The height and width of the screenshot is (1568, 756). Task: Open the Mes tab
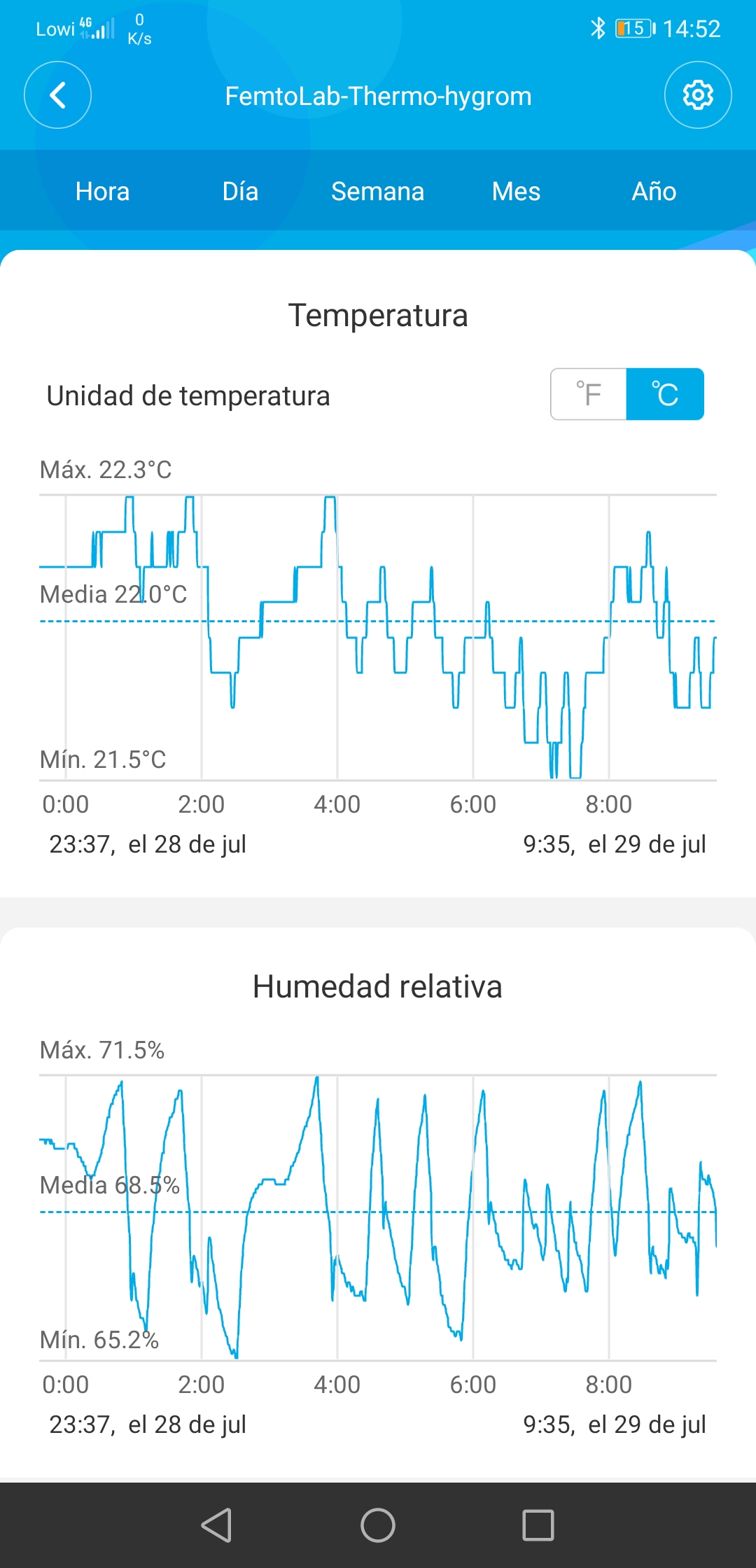pos(516,191)
